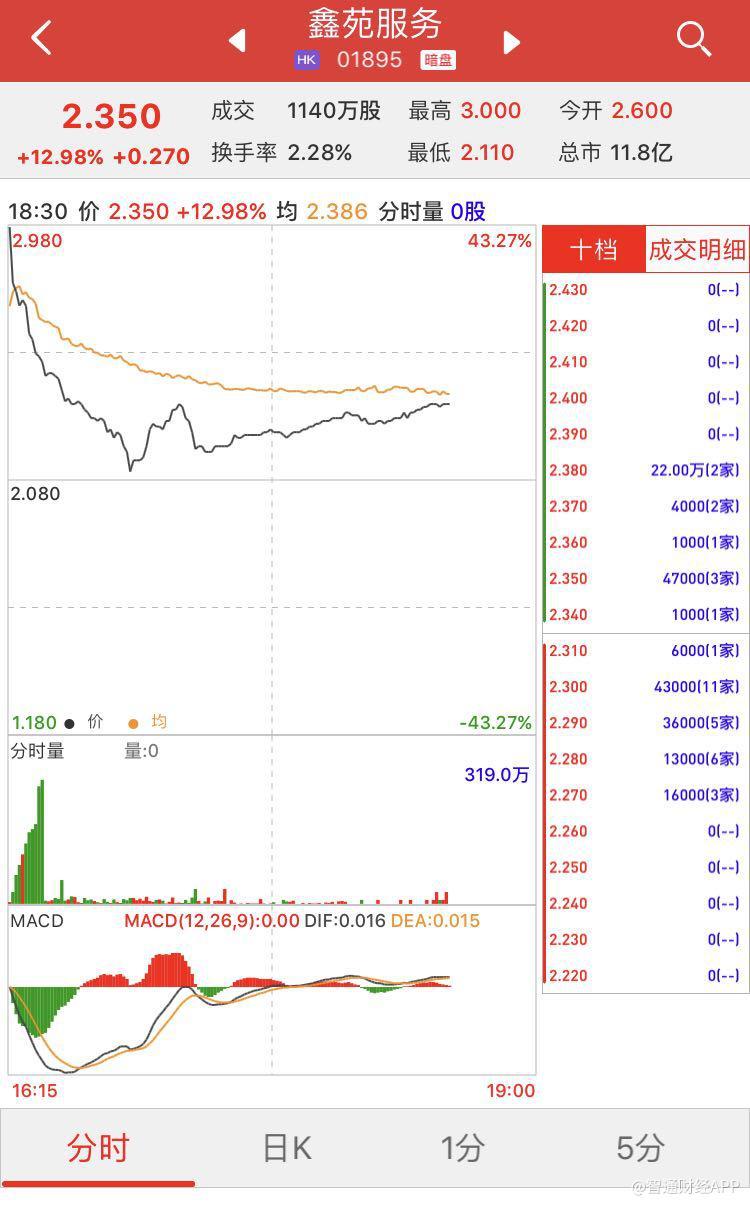750x1206 pixels.
Task: Switch to the previous stock
Action: click(x=238, y=41)
